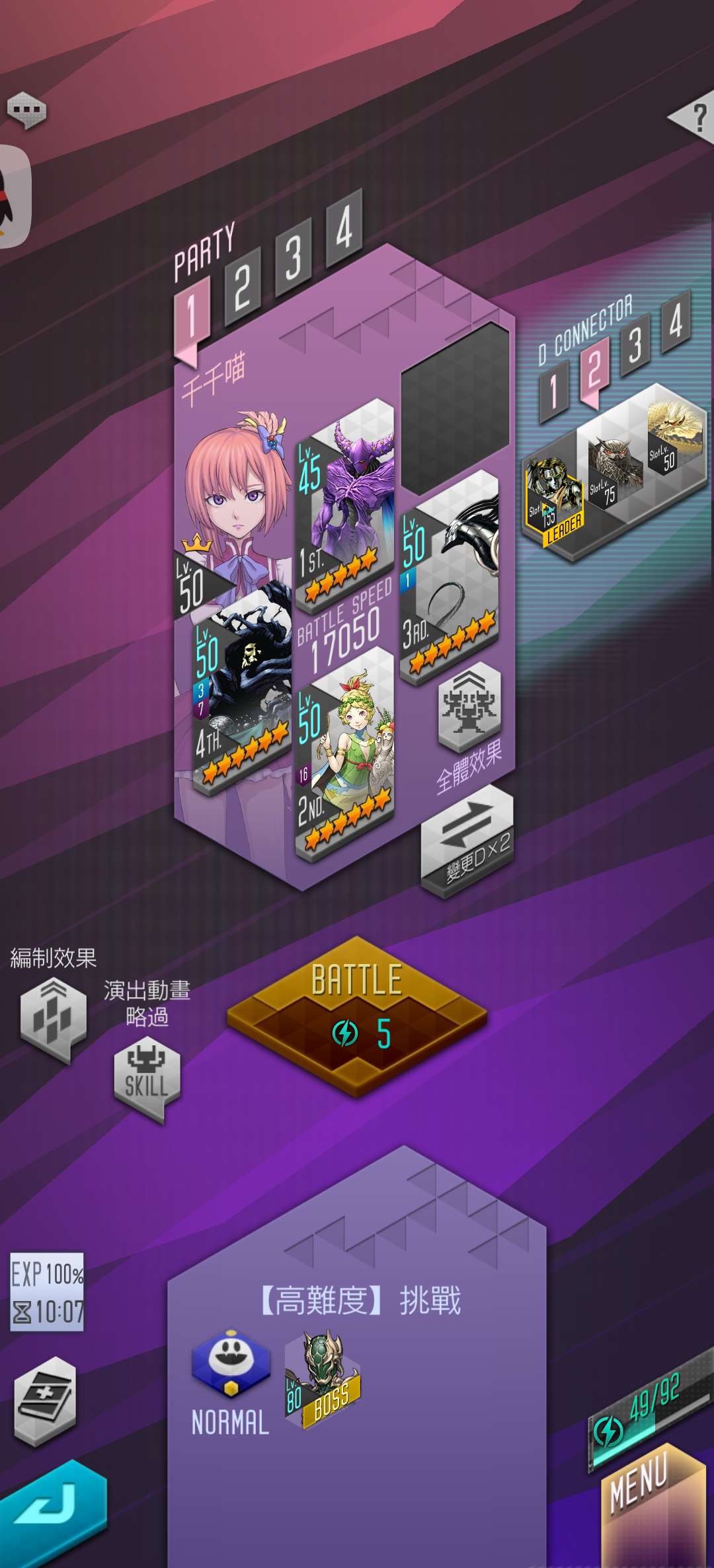714x1568 pixels.
Task: Open the 2nd demon slot card
Action: point(345,753)
